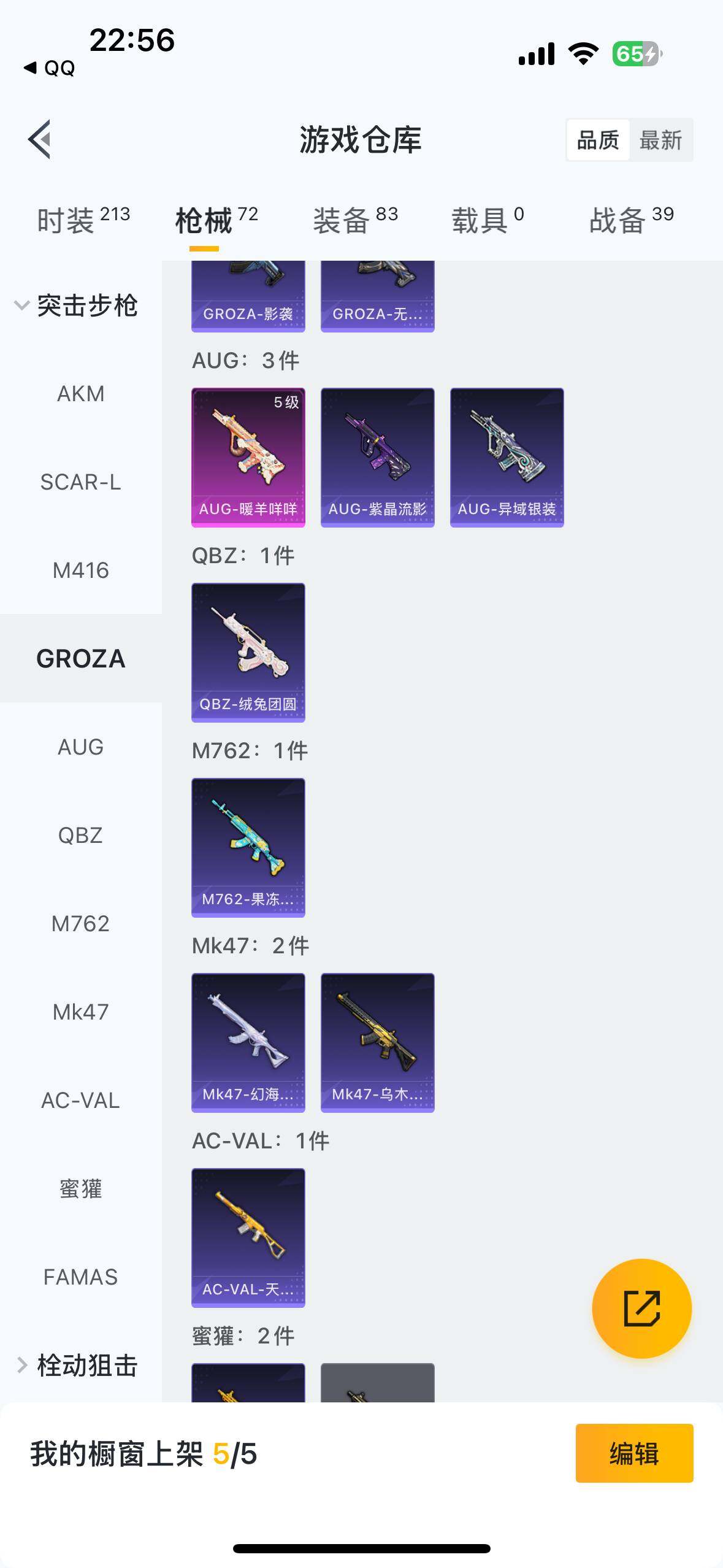
Task: Jump to SCAR-L in the sidebar
Action: 80,482
